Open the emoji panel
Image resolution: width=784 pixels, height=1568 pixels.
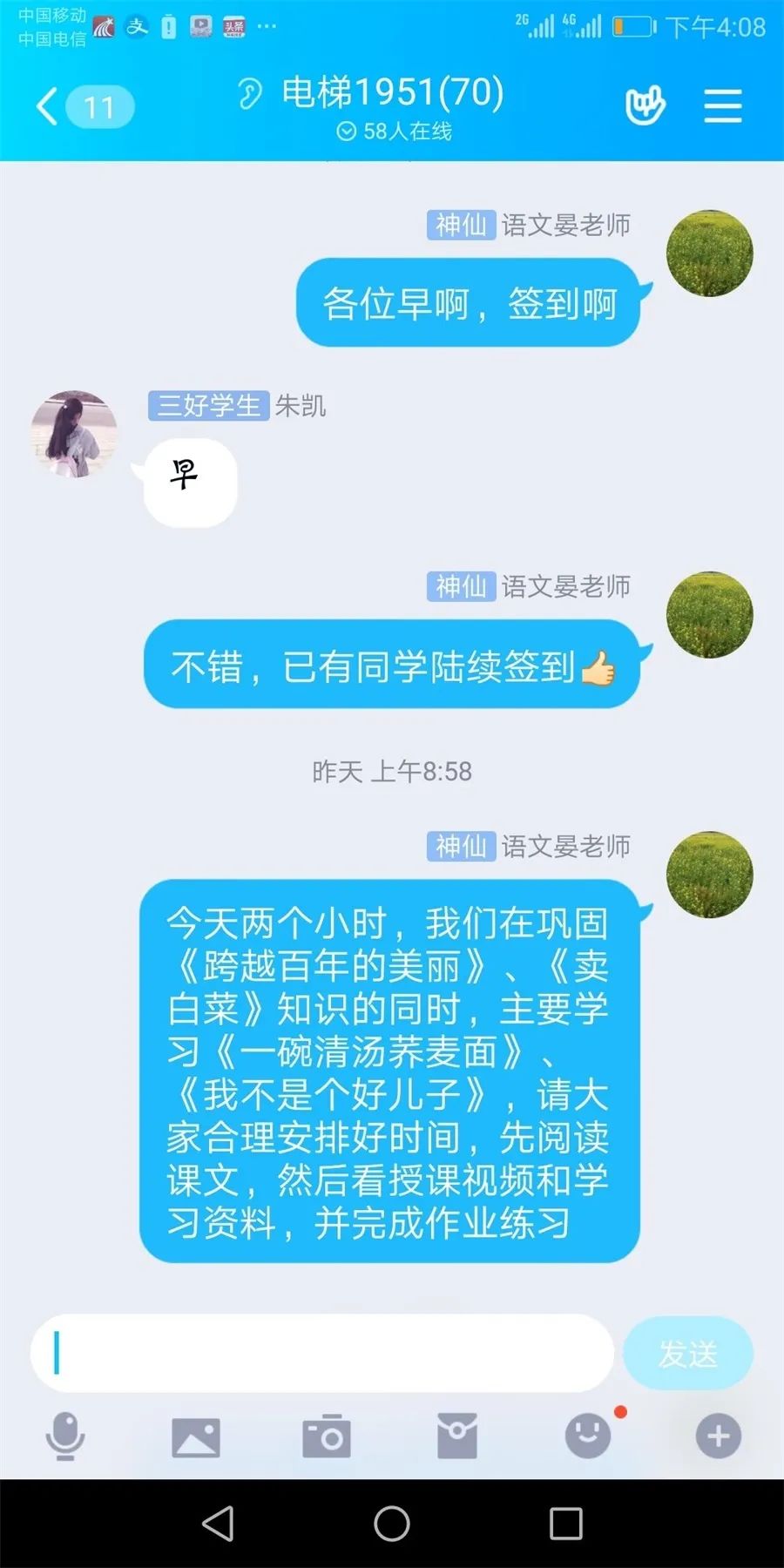588,1436
